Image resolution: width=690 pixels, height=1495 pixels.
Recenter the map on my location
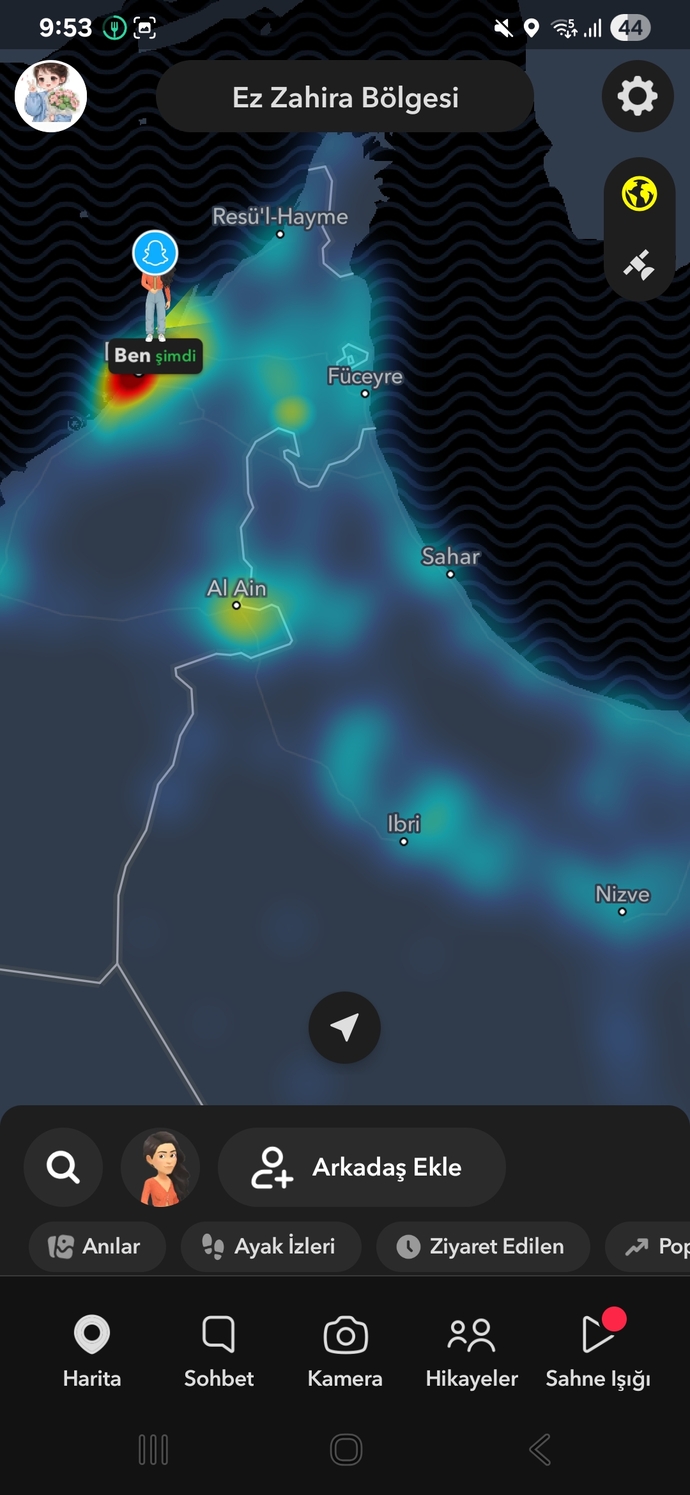pos(344,1028)
